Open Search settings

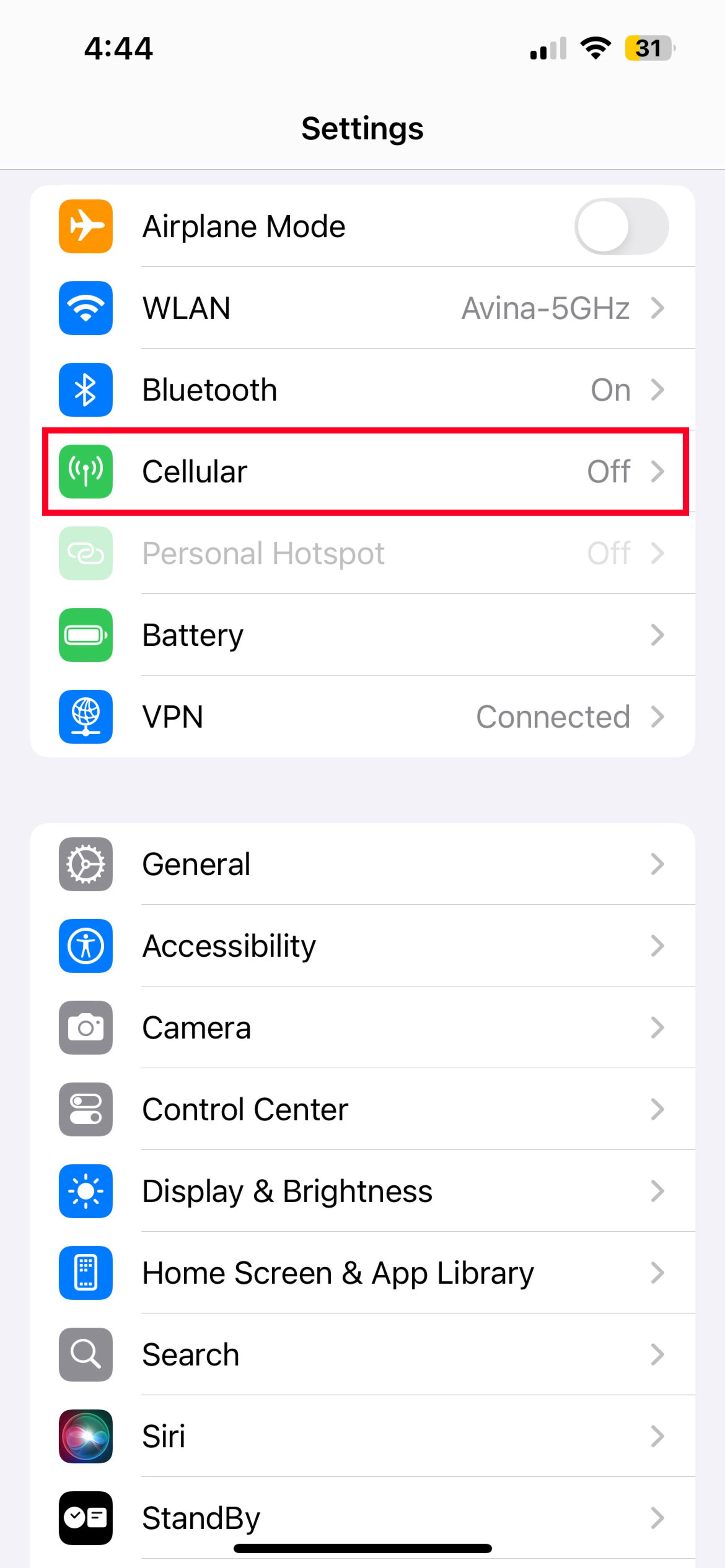pos(362,1354)
